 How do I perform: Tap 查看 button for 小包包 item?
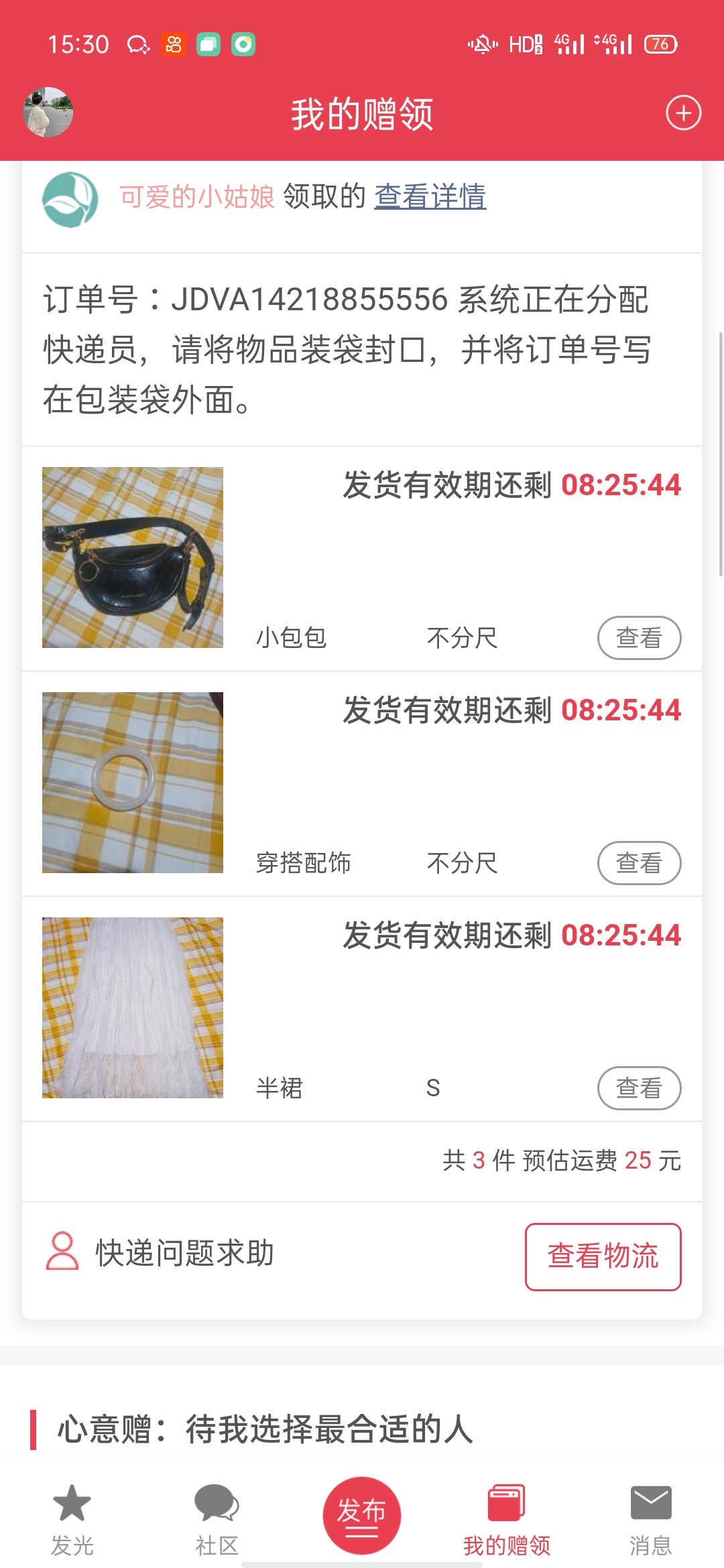coord(639,638)
